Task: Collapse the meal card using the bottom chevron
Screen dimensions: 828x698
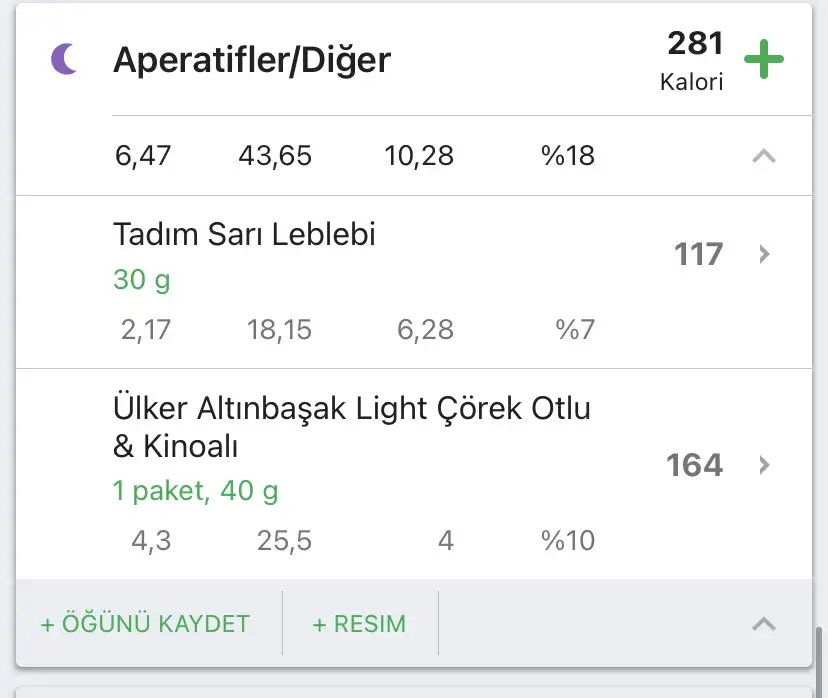Action: coord(763,624)
